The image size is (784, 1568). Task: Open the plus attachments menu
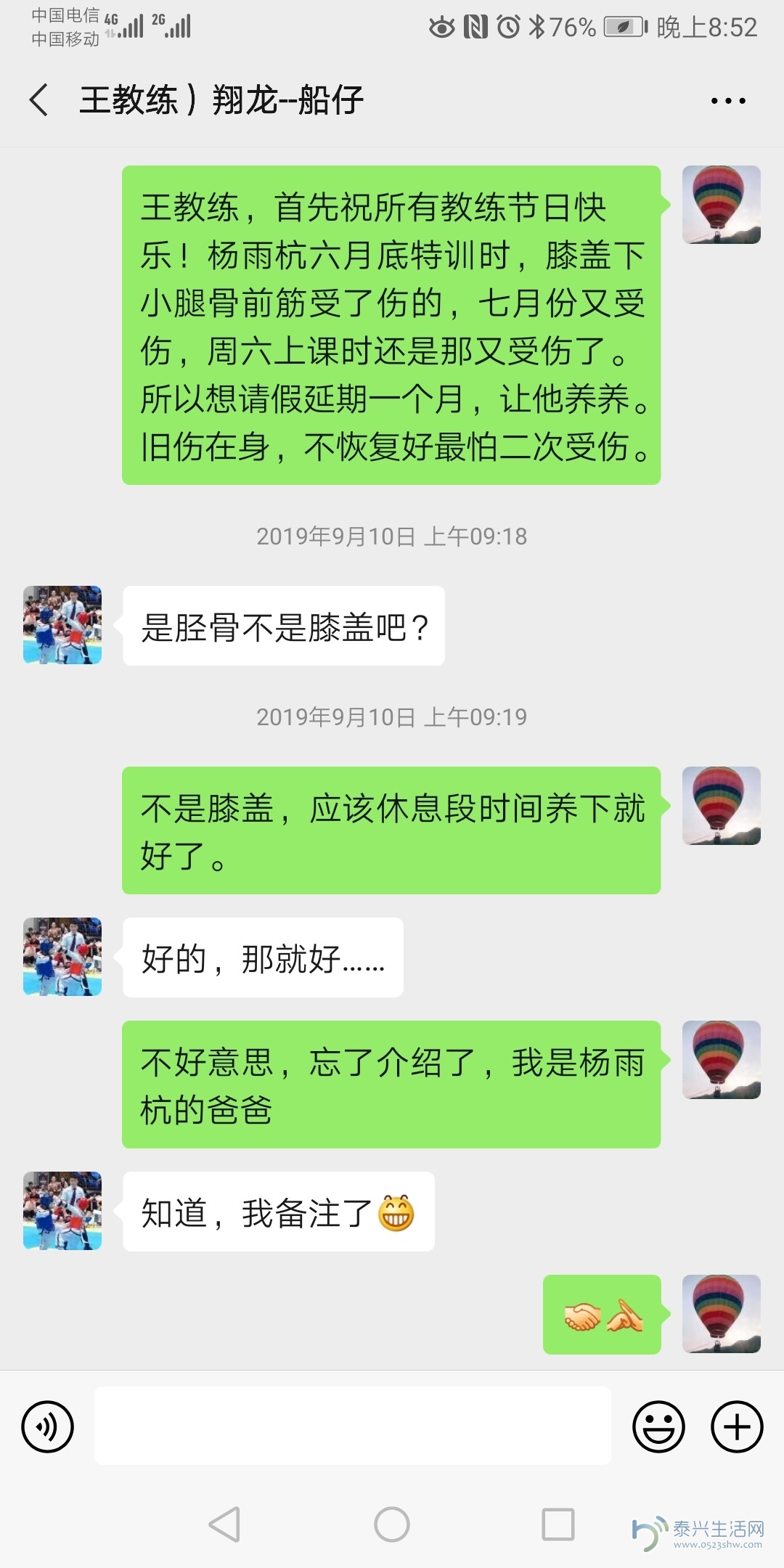click(736, 1426)
